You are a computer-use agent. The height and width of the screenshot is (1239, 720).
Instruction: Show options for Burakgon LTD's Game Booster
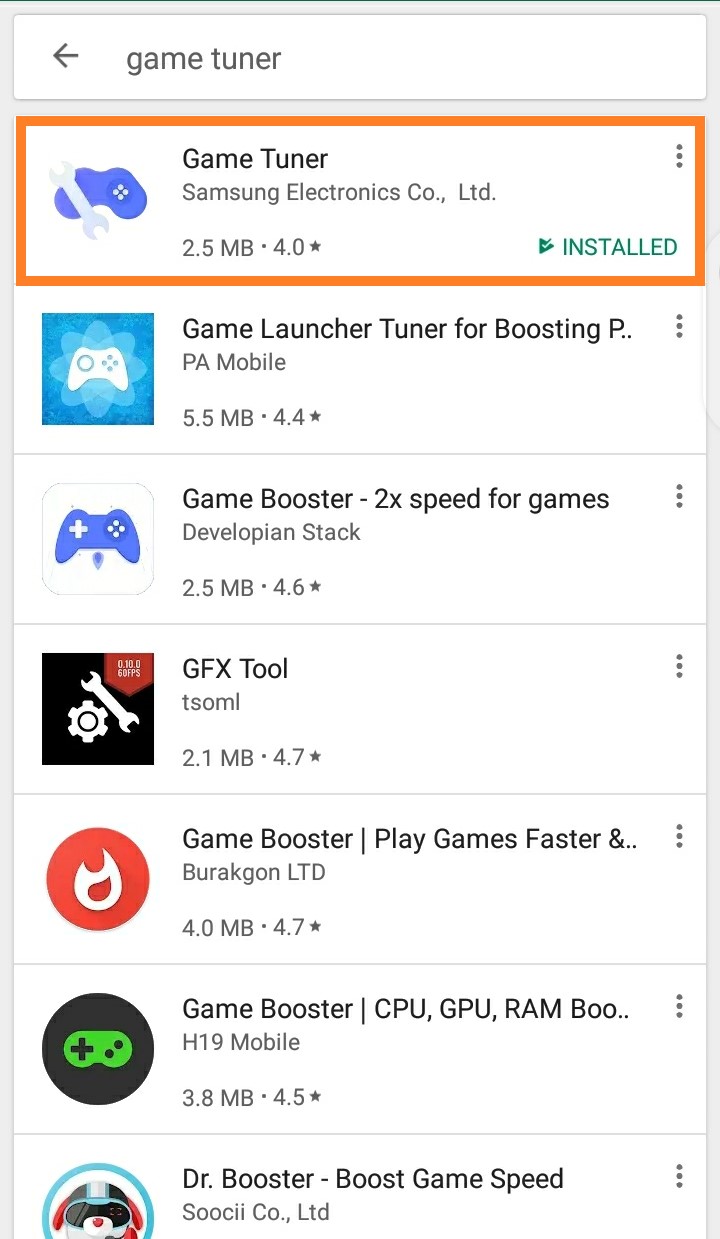point(679,836)
